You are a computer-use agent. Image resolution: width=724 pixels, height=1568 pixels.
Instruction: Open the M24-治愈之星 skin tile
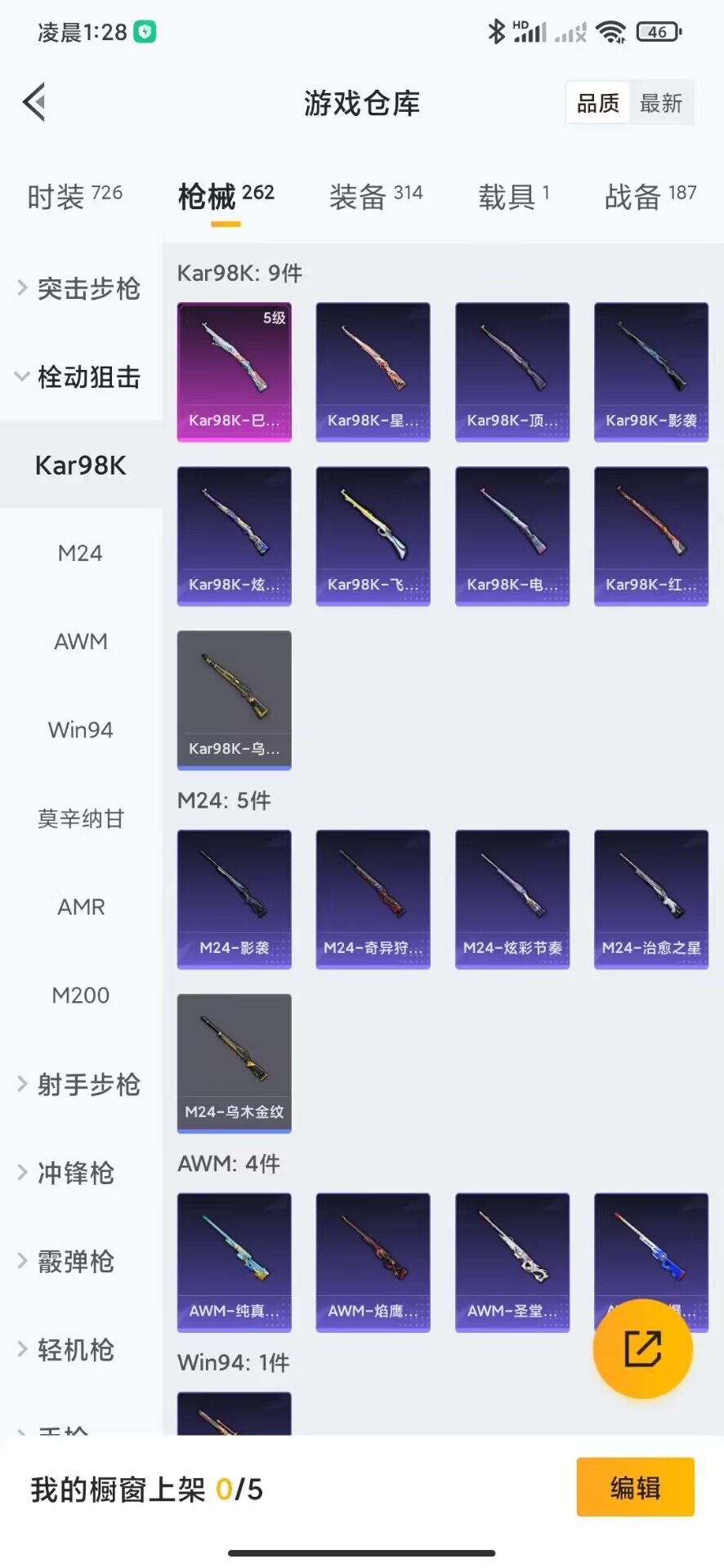point(651,899)
